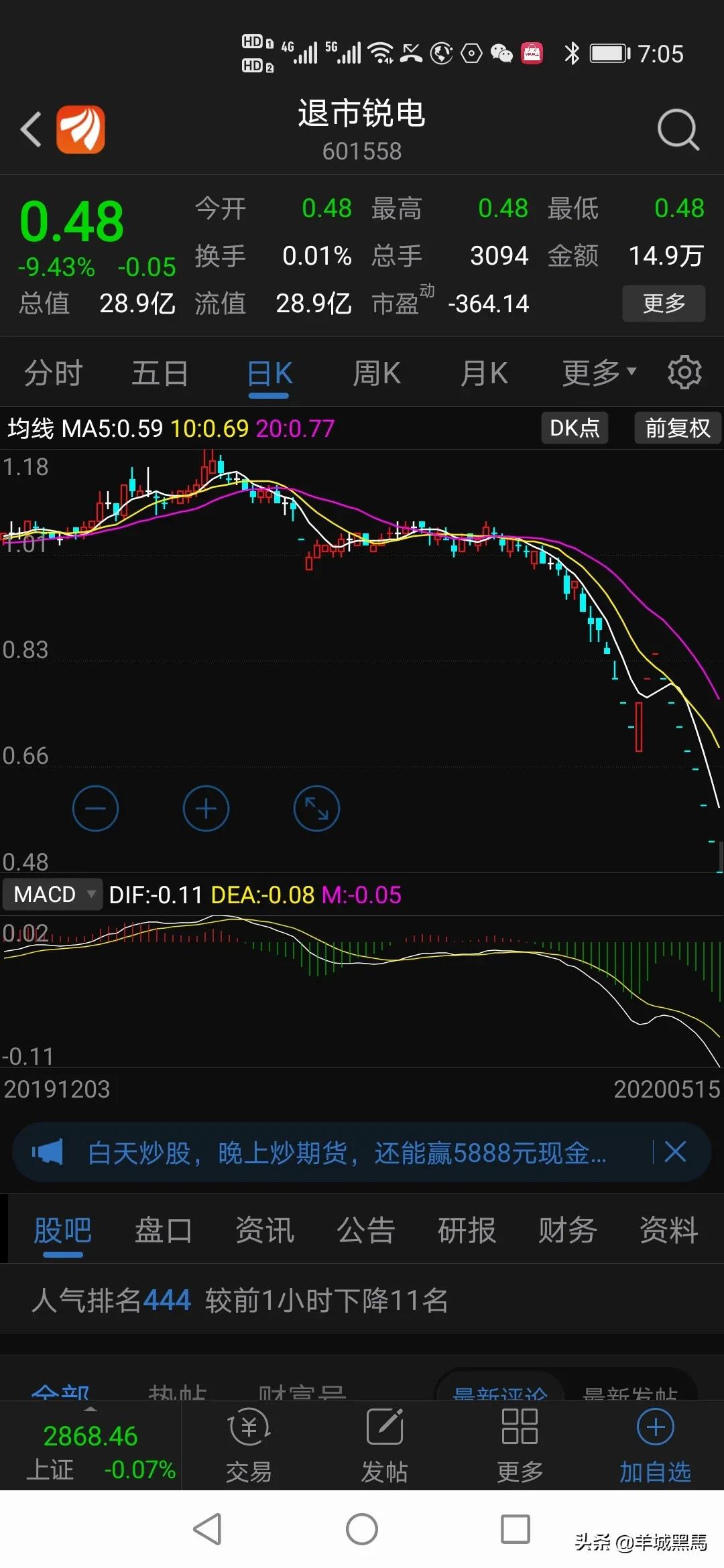The height and width of the screenshot is (1568, 724).
Task: Expand the 更多 chart period dropdown
Action: point(599,373)
